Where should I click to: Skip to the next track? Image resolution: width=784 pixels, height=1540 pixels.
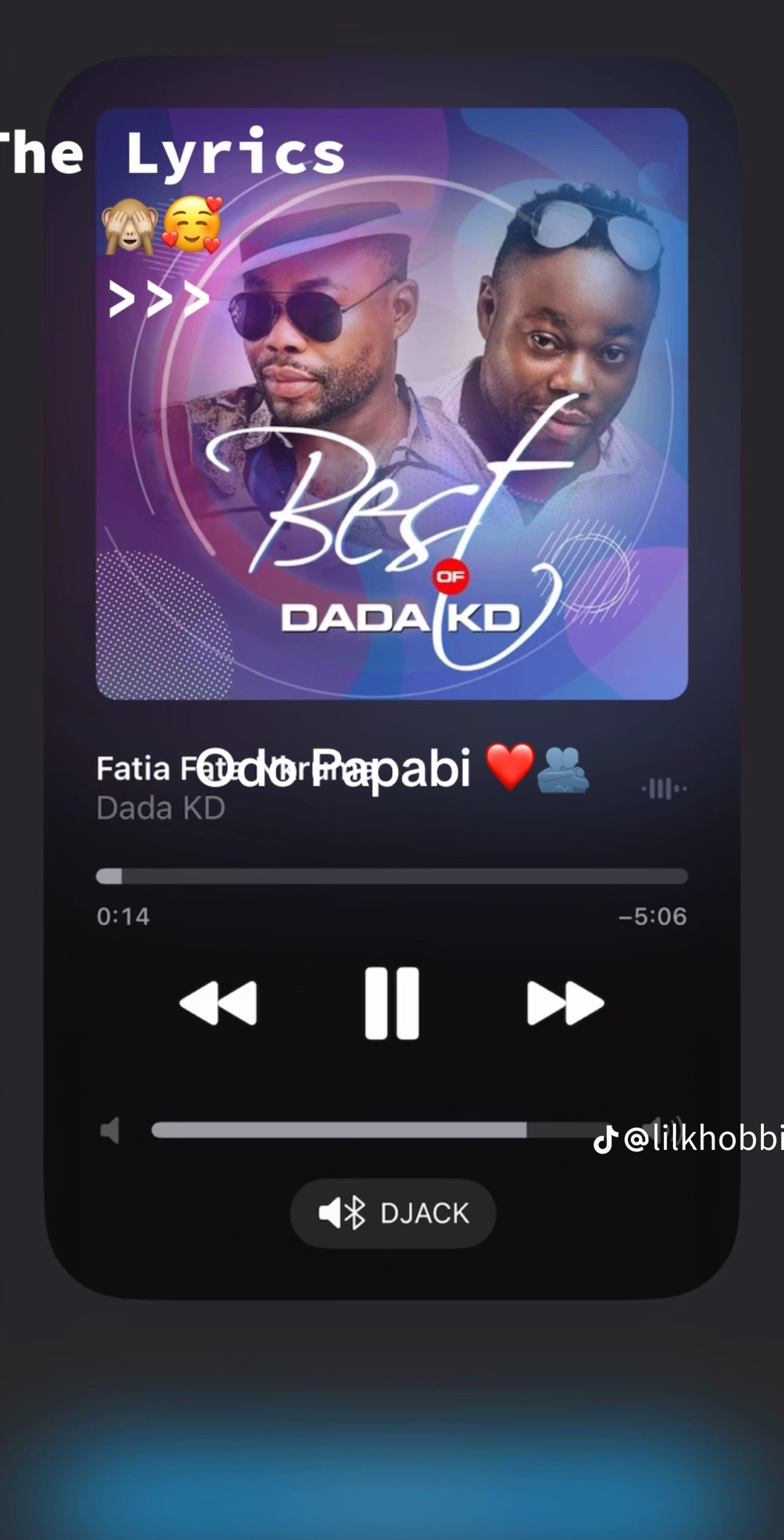tap(565, 1003)
